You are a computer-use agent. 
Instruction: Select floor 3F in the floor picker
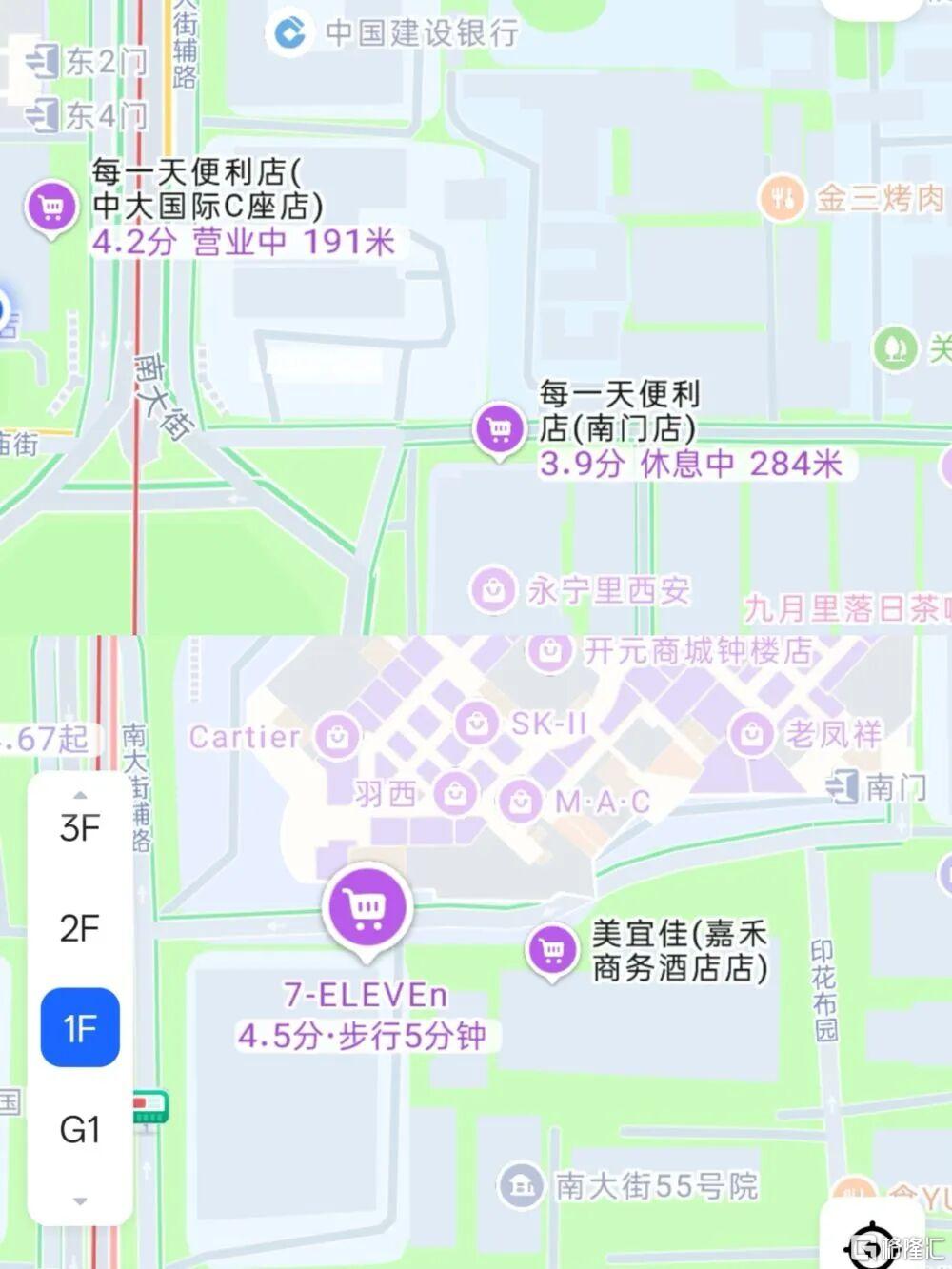point(80,828)
